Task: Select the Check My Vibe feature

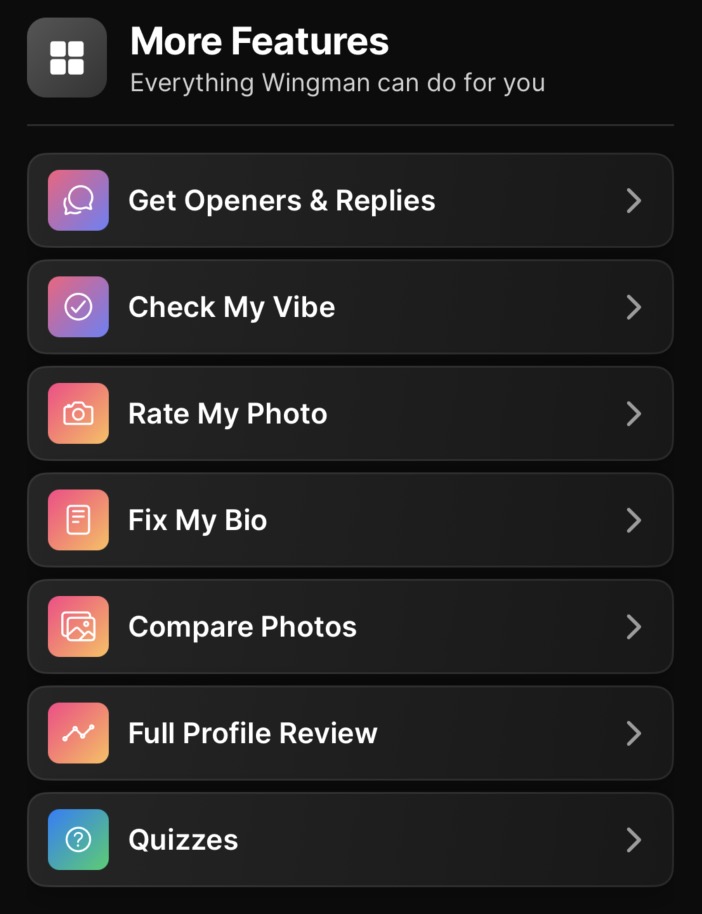Action: pyautogui.click(x=350, y=307)
